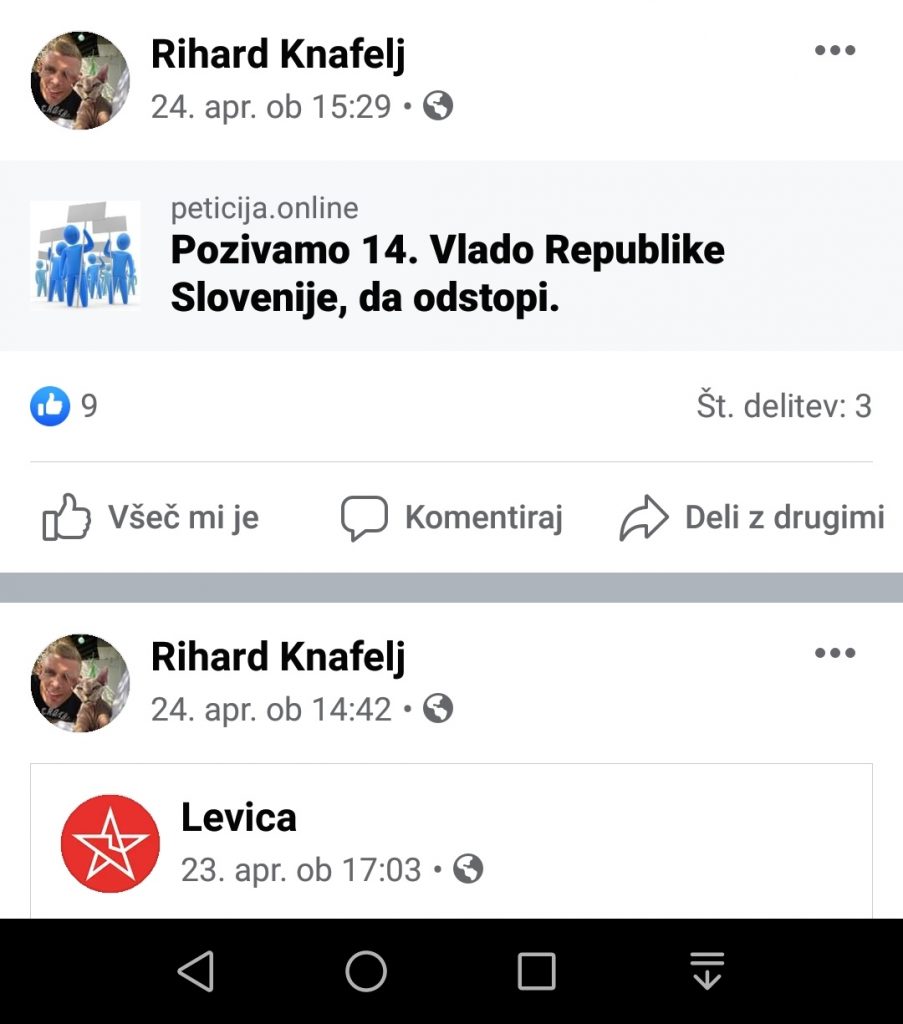Open overflow menu on the 14:42 post
This screenshot has width=903, height=1024.
click(834, 654)
